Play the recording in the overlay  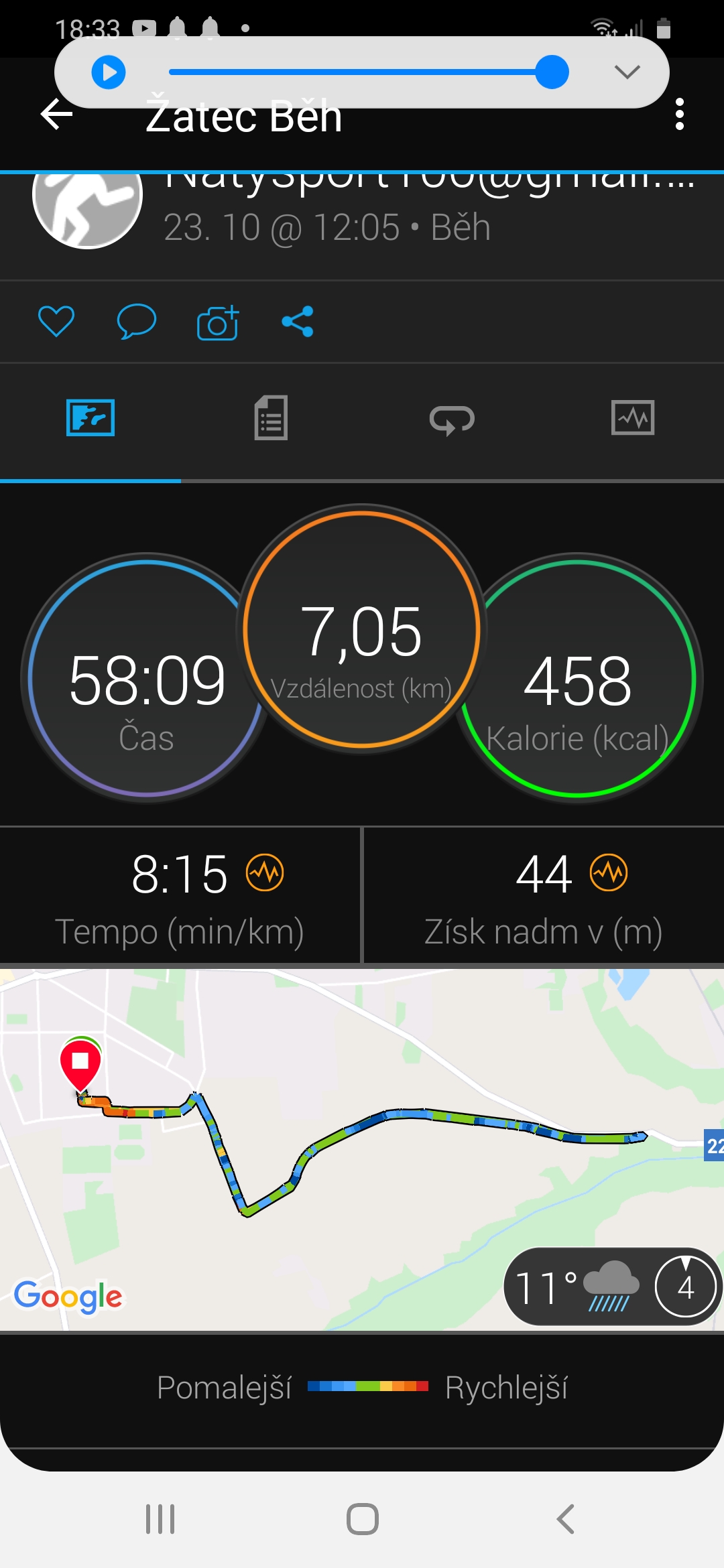coord(109,72)
